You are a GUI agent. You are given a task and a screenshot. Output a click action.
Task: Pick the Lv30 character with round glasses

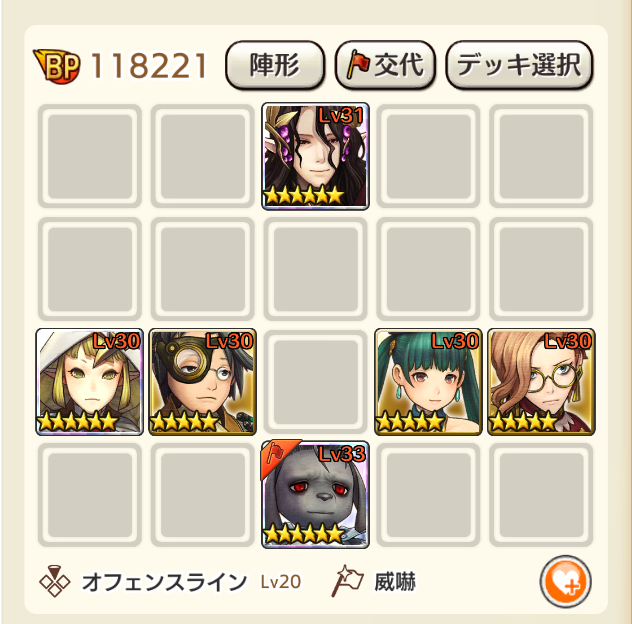[541, 382]
